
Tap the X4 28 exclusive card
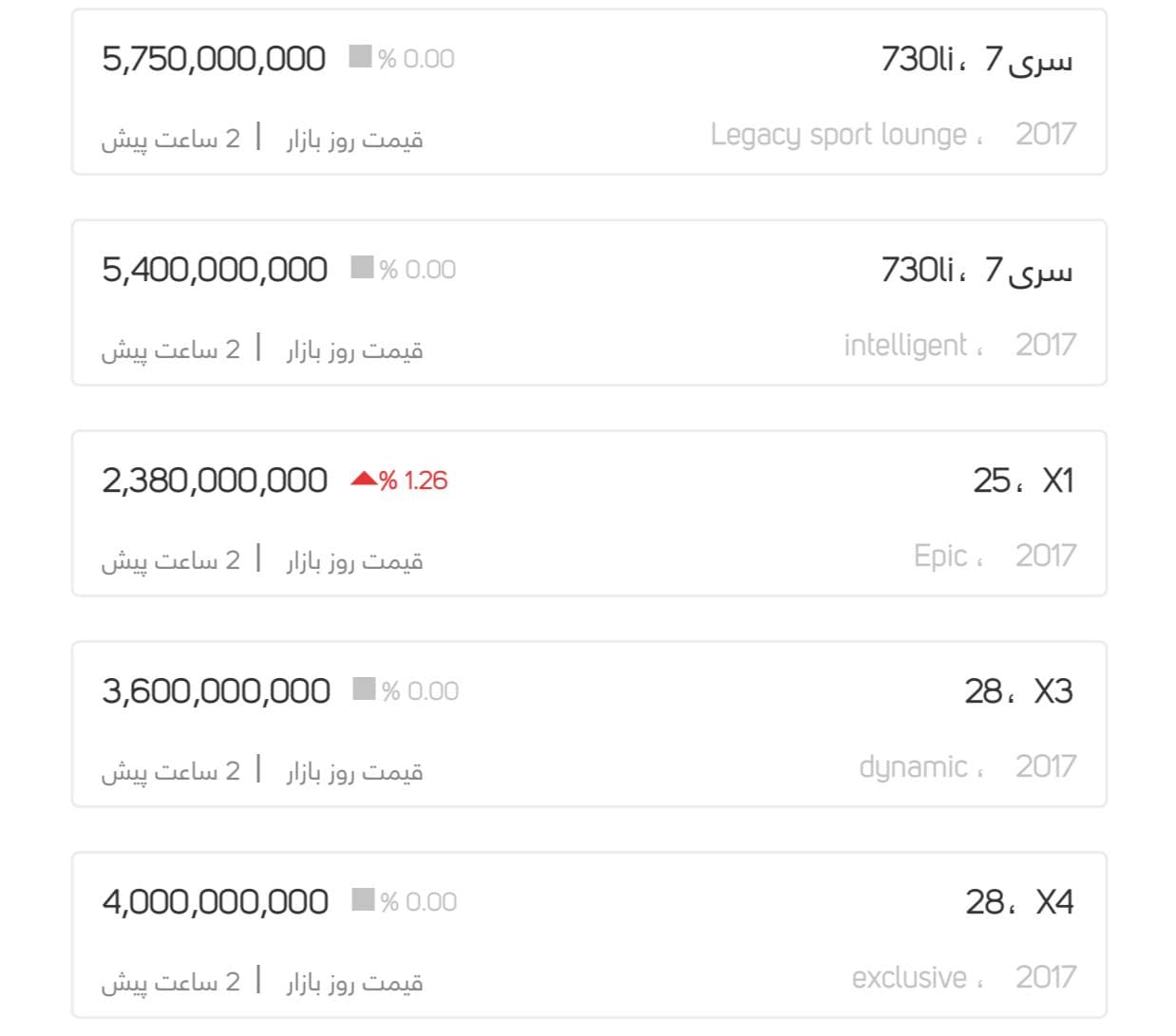click(589, 935)
